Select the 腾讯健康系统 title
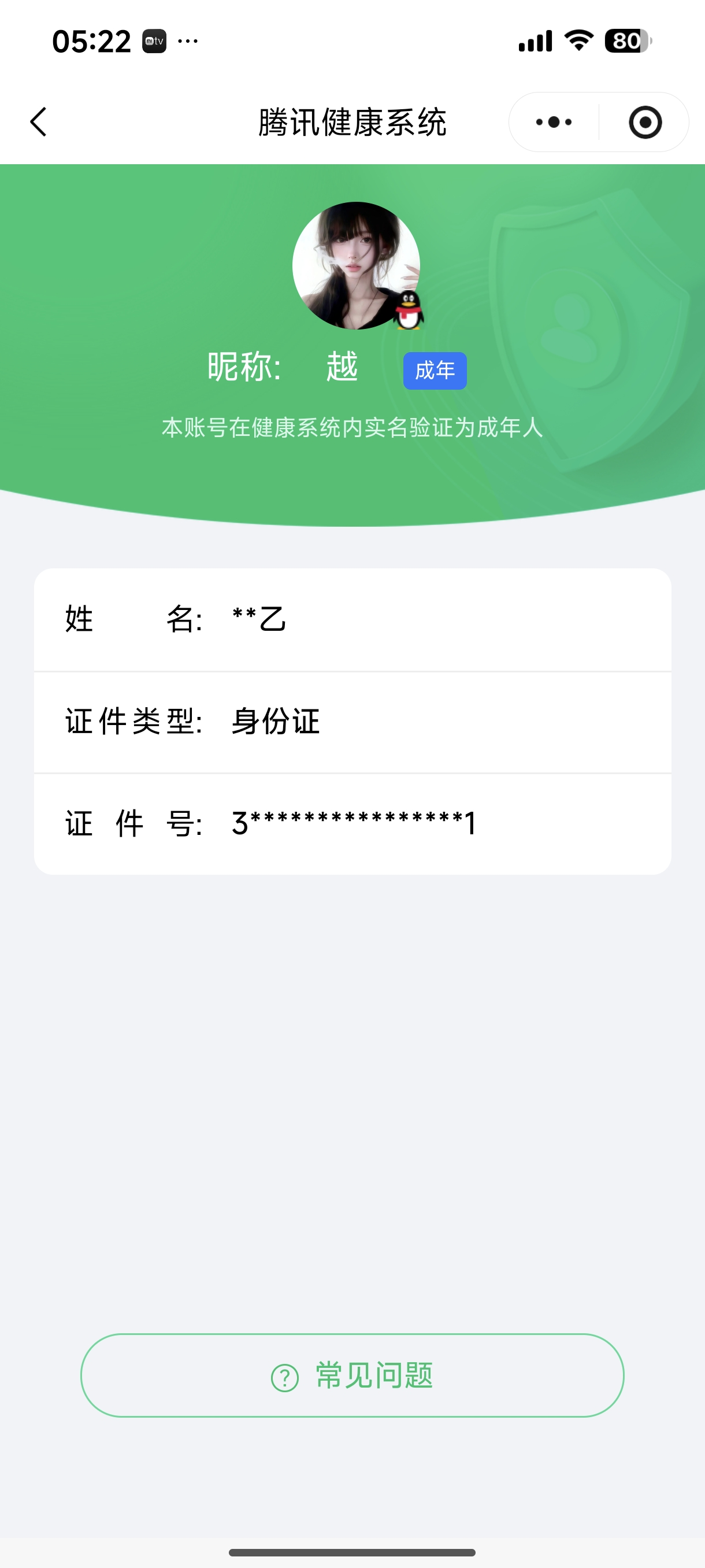The height and width of the screenshot is (1568, 705). [352, 121]
